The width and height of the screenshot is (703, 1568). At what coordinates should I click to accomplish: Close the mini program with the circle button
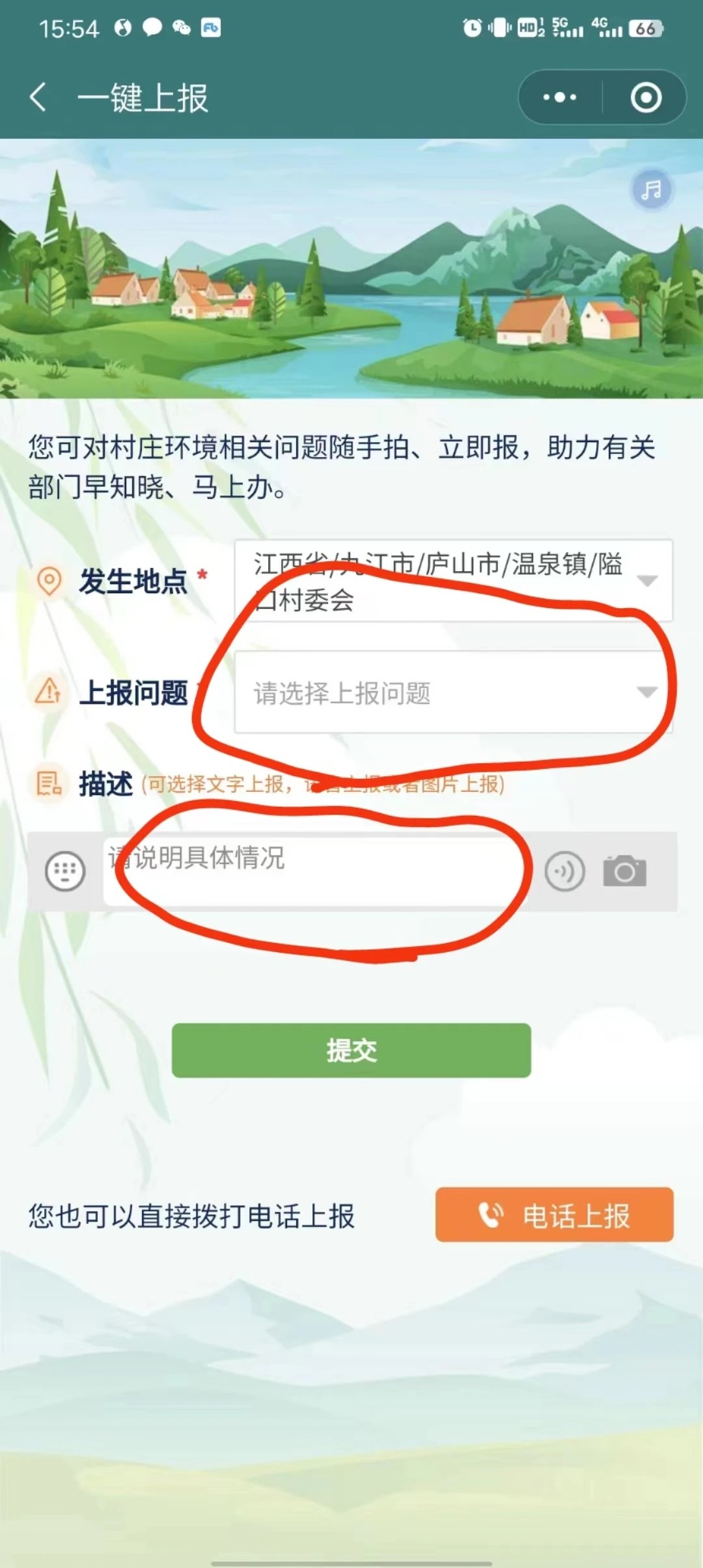click(x=645, y=98)
